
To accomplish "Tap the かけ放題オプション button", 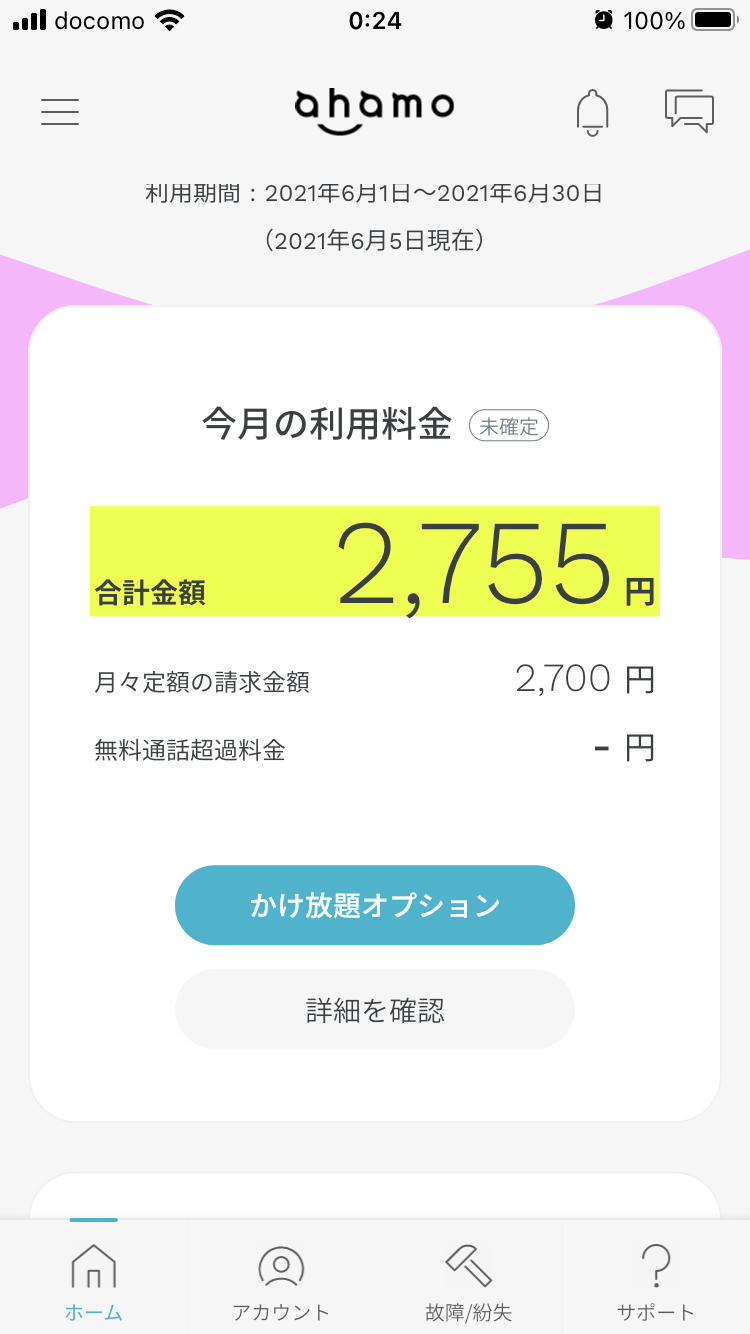I will pos(375,905).
